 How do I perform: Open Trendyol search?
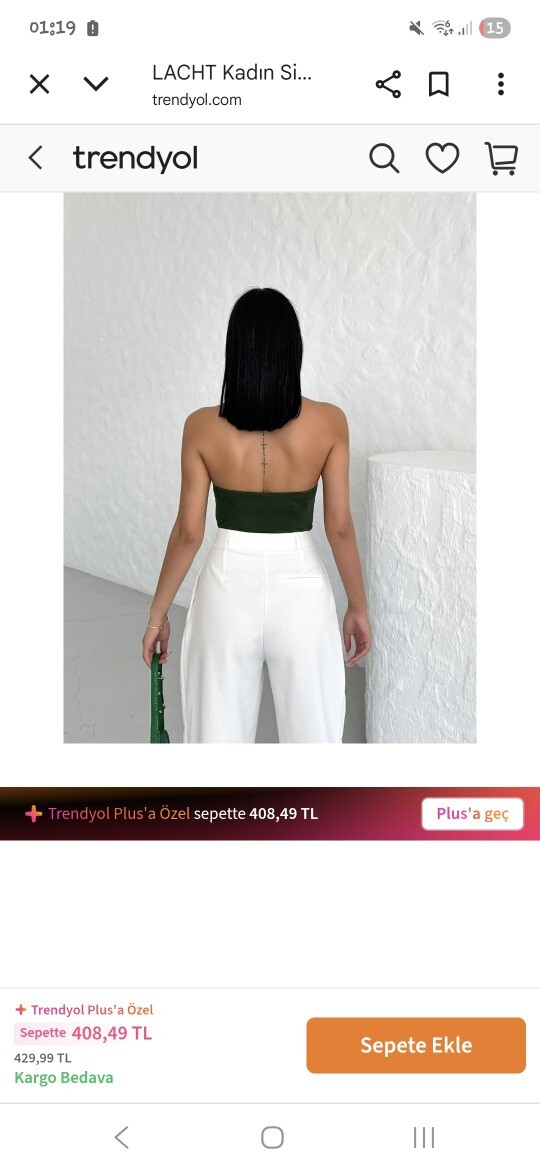tap(384, 158)
